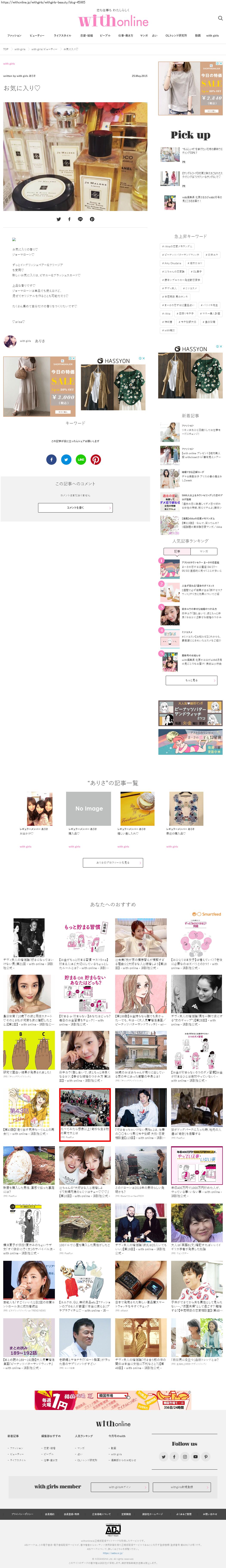
Task: Close the HASSYON sidebar ad
Action: [221, 346]
